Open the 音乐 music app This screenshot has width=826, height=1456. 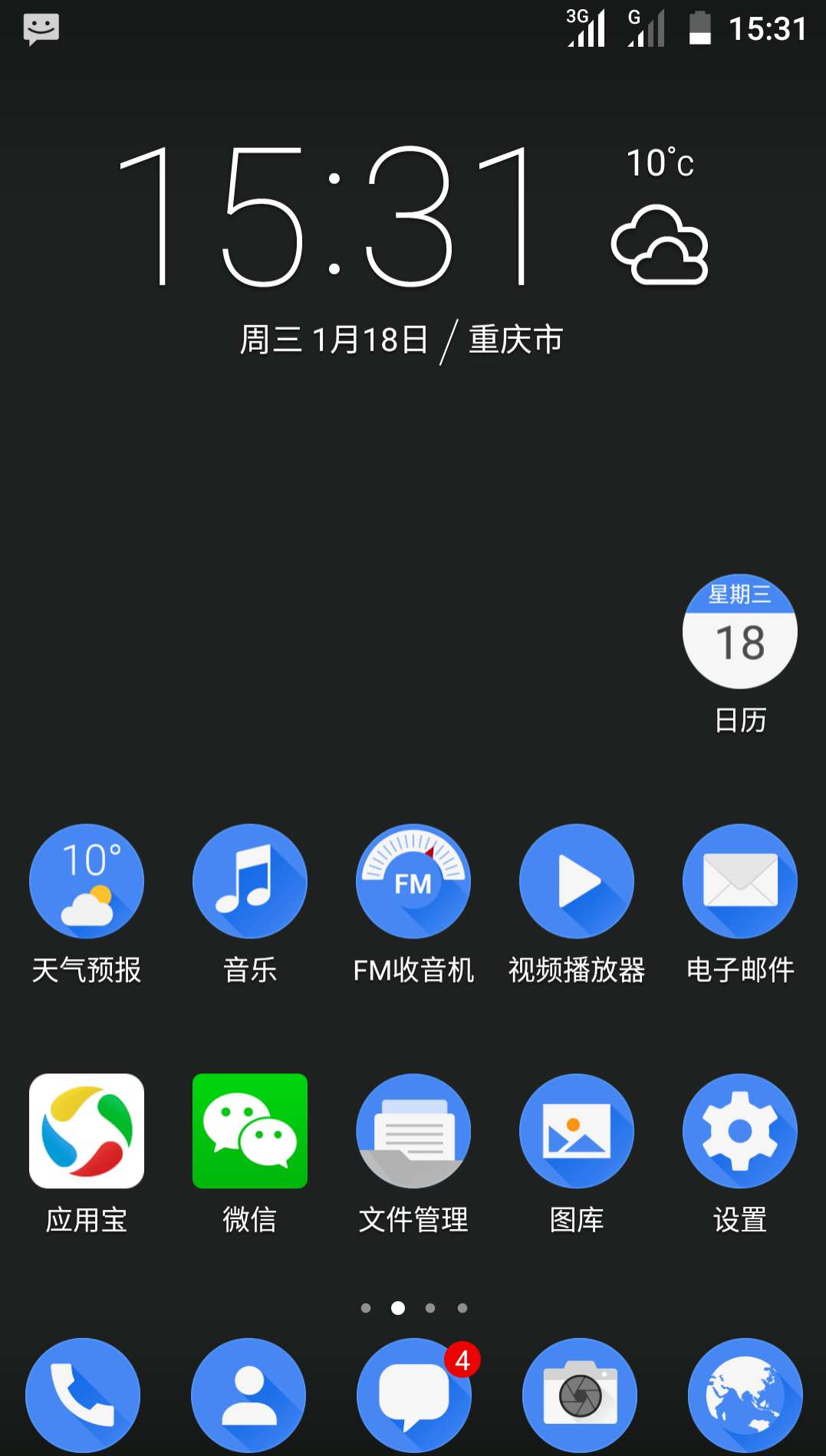[250, 882]
